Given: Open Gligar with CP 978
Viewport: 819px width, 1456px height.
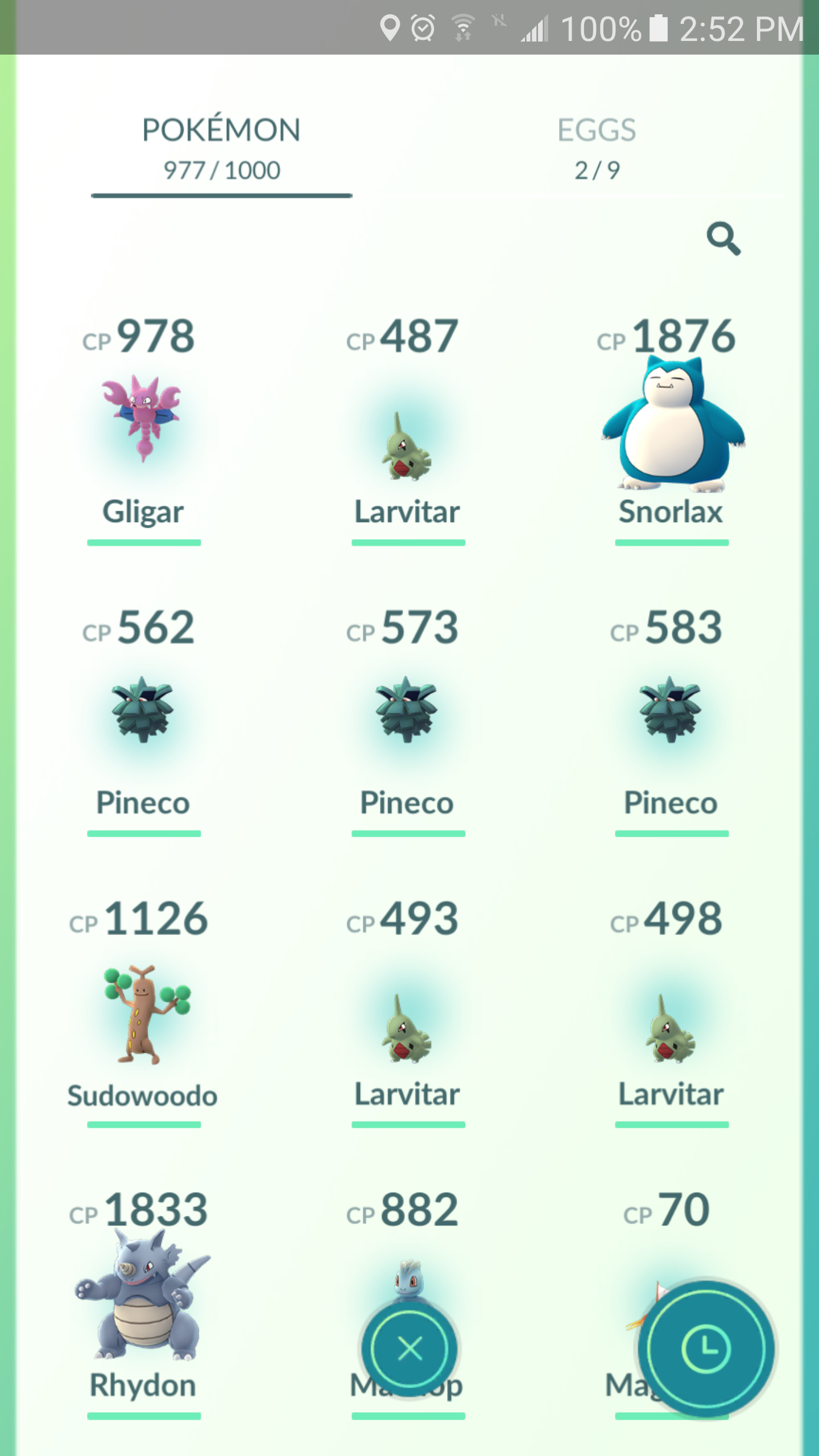Looking at the screenshot, I should 143,429.
